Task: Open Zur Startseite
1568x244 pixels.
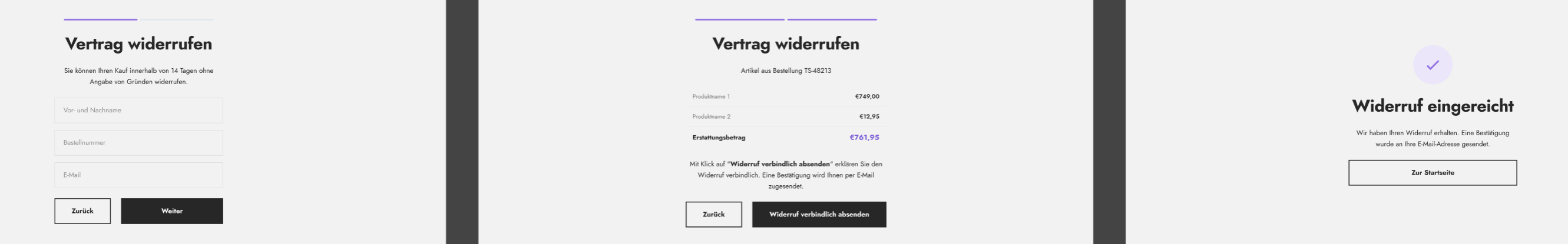Action: (x=1433, y=173)
